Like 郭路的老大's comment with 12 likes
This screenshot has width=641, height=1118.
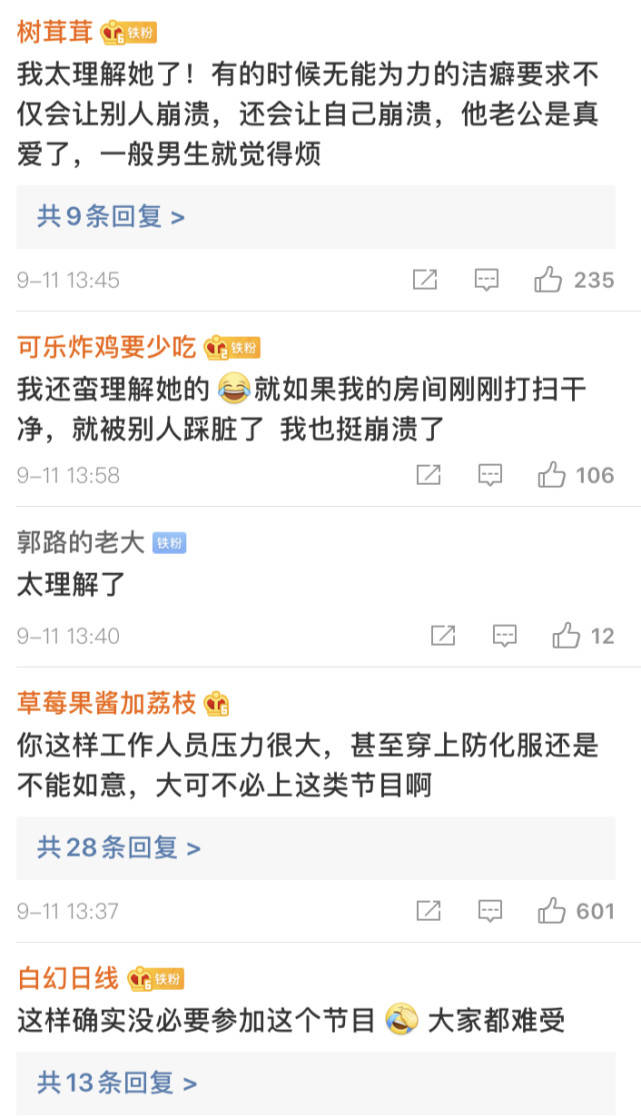click(x=566, y=636)
